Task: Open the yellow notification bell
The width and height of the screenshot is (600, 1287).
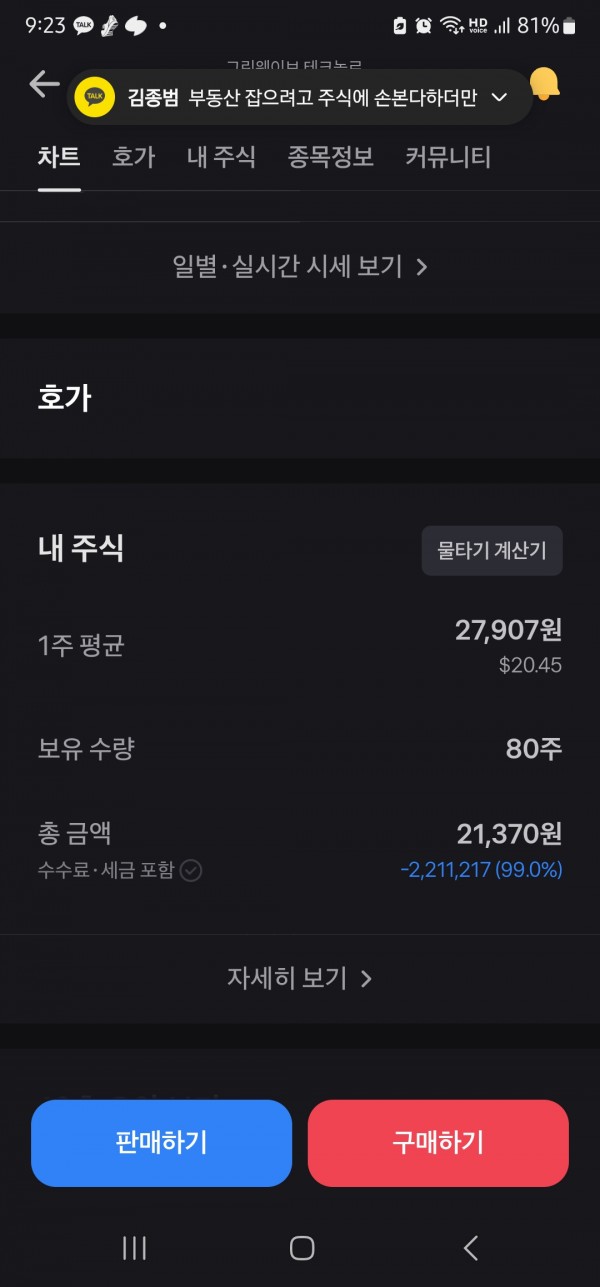Action: (545, 84)
